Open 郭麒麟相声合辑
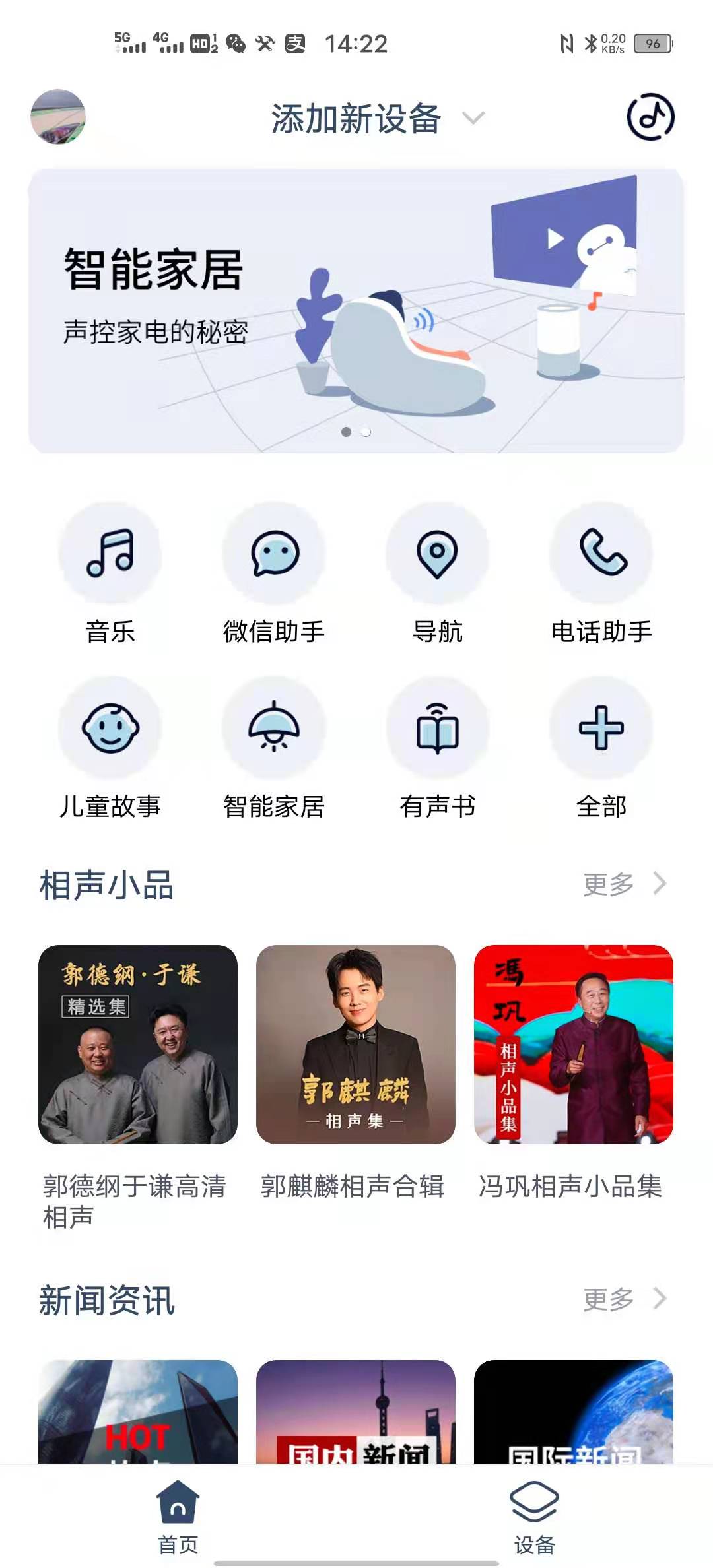 [x=356, y=1045]
